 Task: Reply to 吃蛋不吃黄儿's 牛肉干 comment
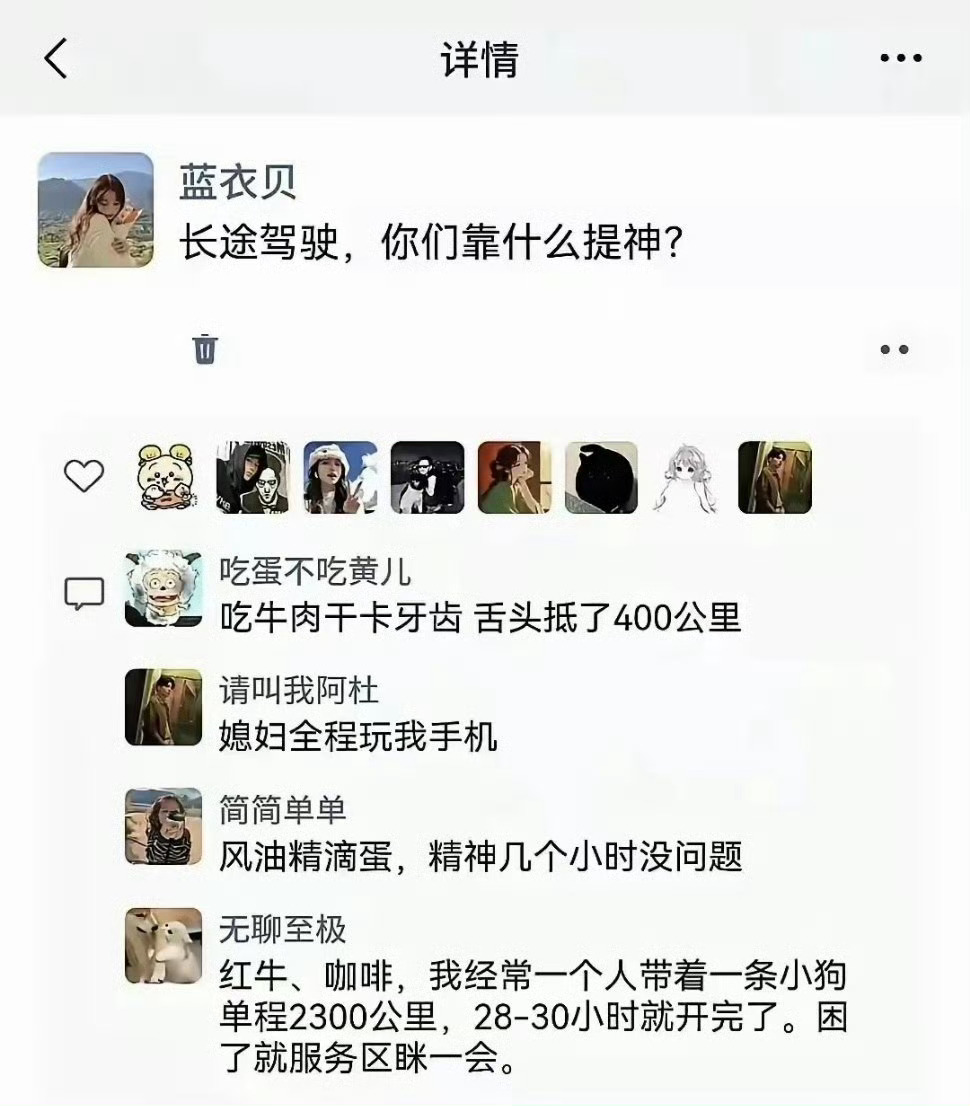tap(480, 618)
